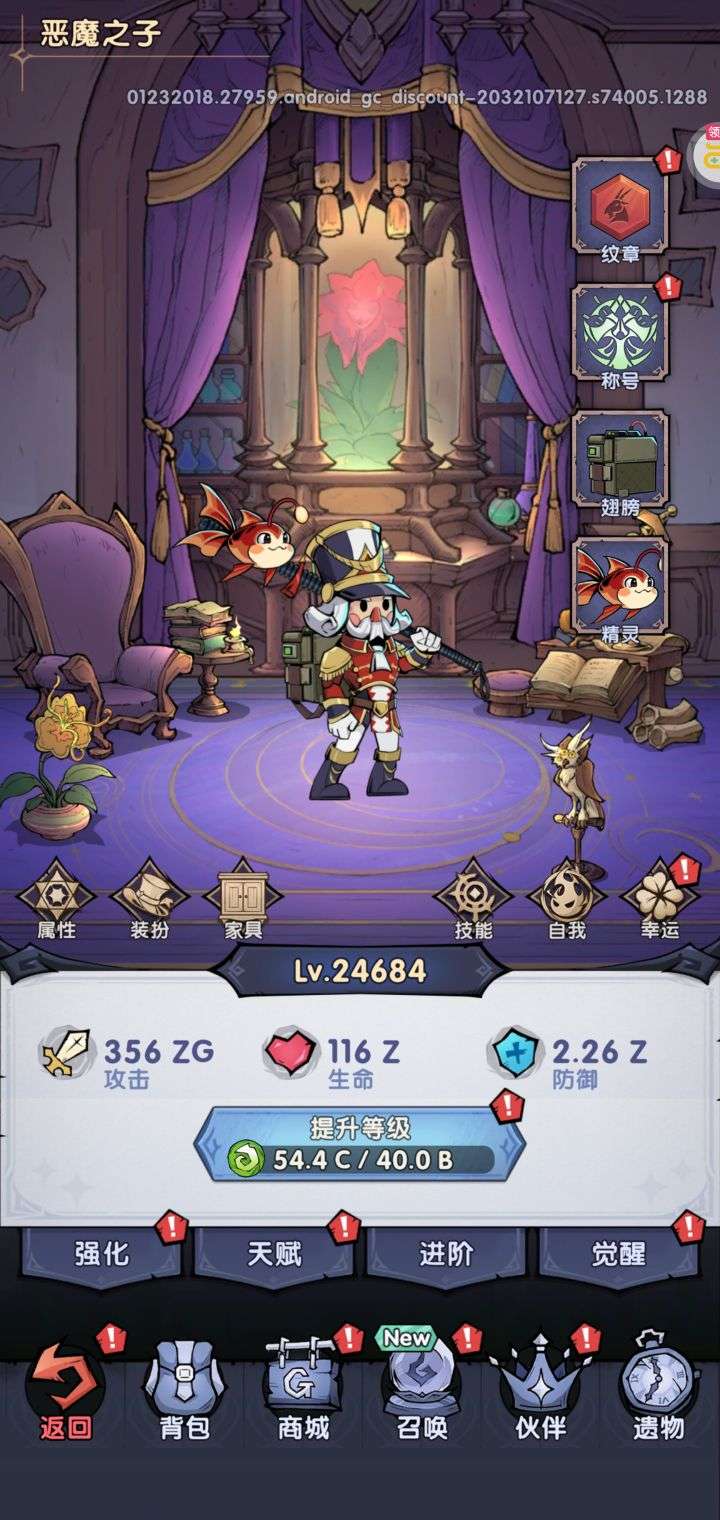
Task: Open the 技能 skills menu
Action: click(x=473, y=897)
